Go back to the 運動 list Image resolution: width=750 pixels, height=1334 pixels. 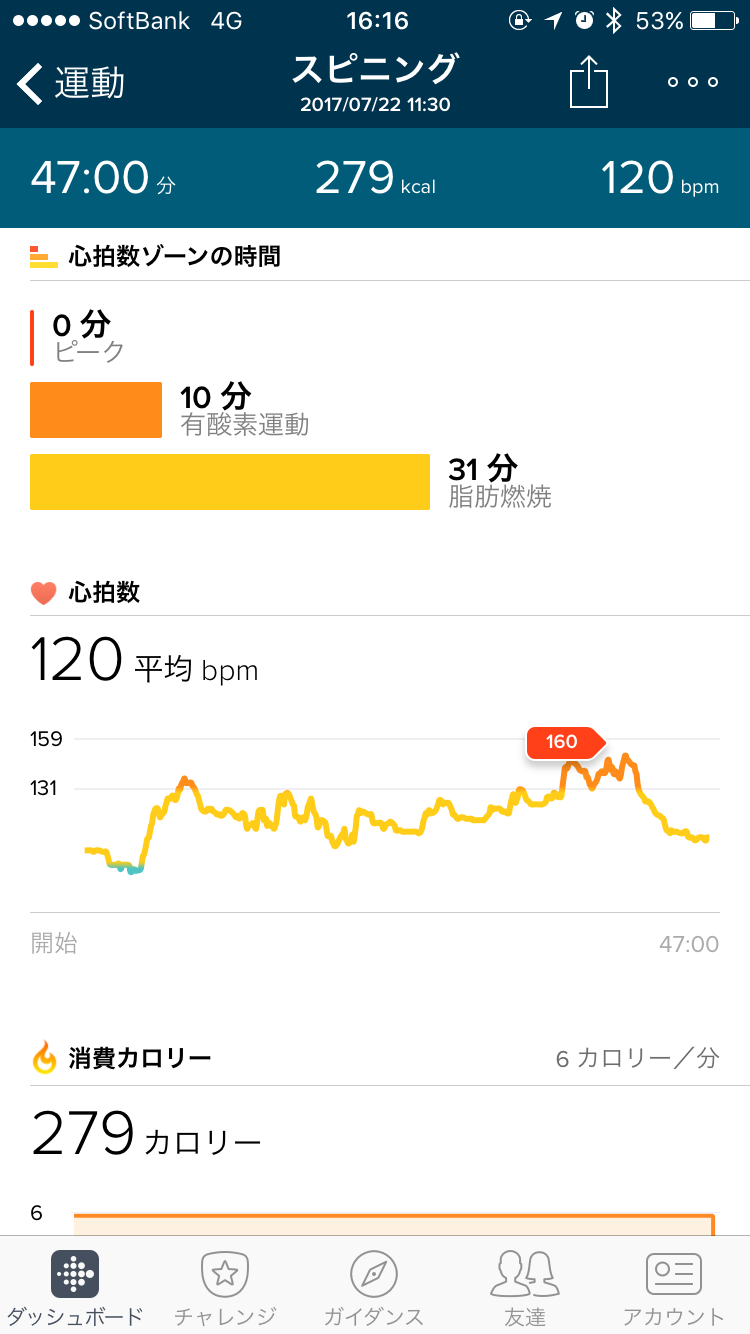(x=70, y=84)
